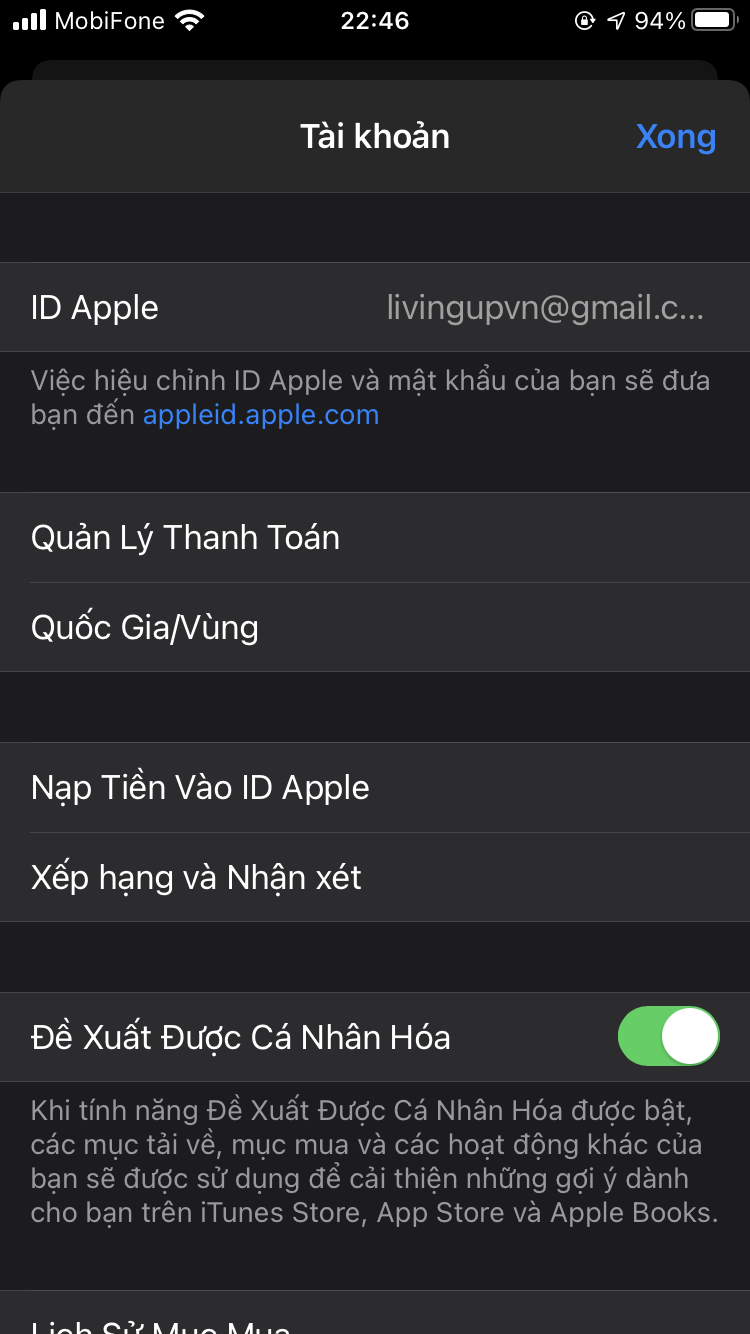Tap the battery indicator icon
The height and width of the screenshot is (1334, 750).
pyautogui.click(x=712, y=19)
